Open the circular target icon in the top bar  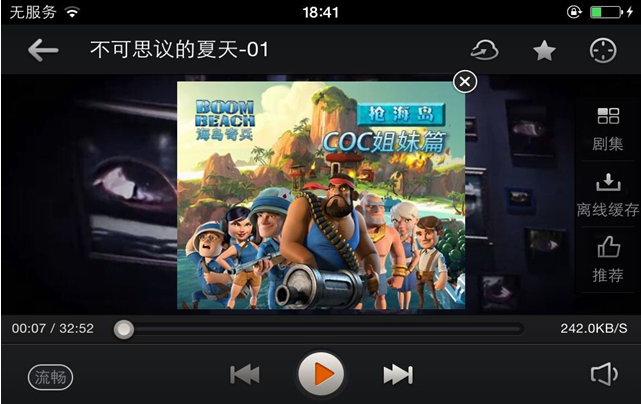click(603, 50)
